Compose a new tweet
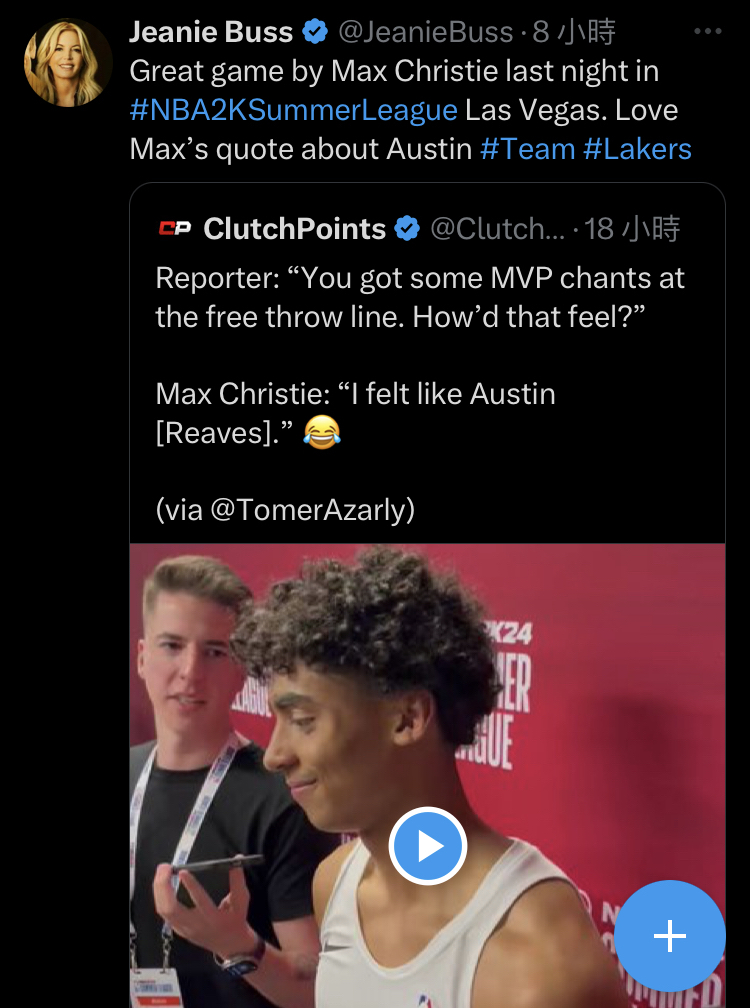 point(669,936)
